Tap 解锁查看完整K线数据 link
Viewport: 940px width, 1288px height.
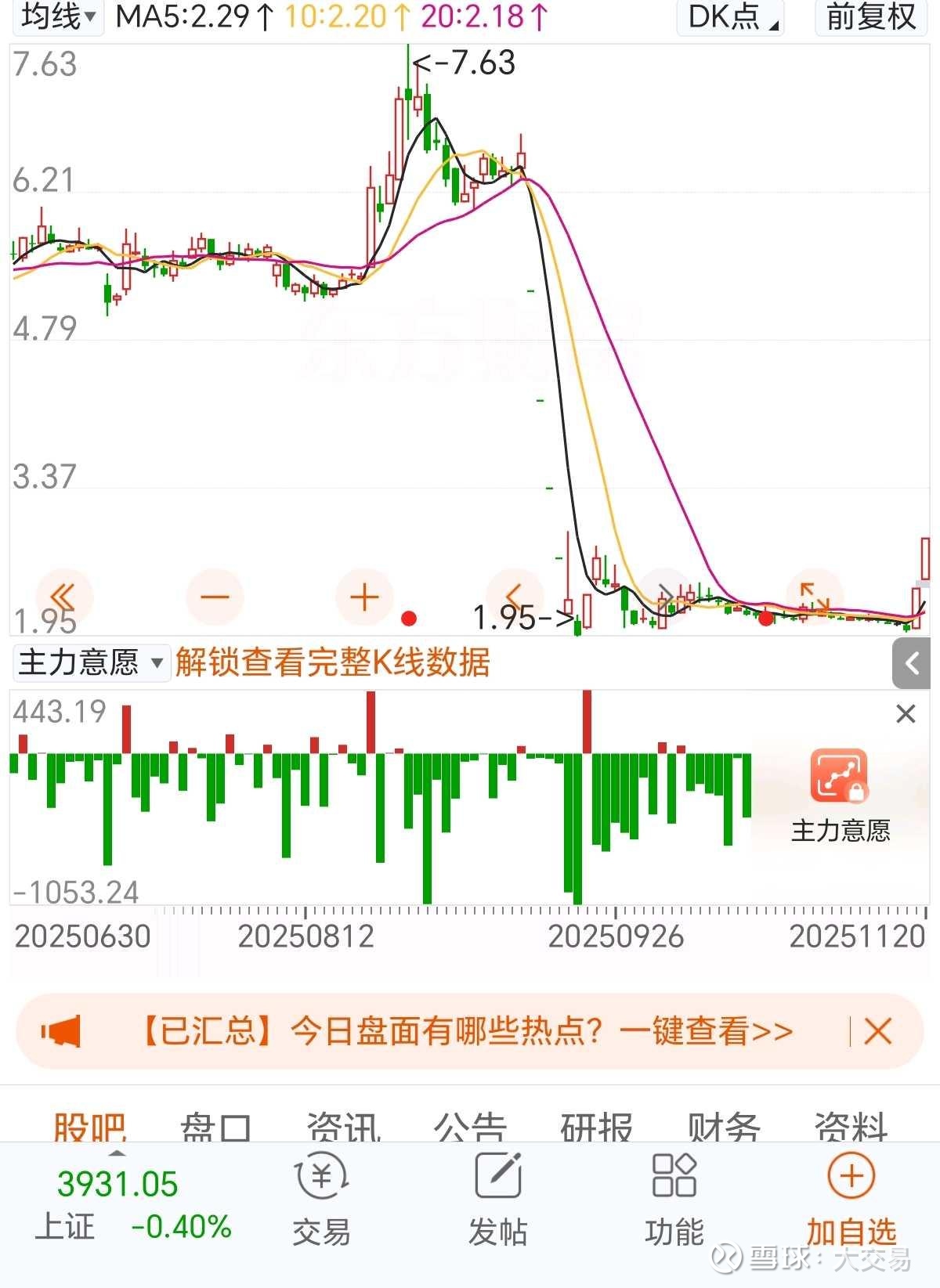332,662
